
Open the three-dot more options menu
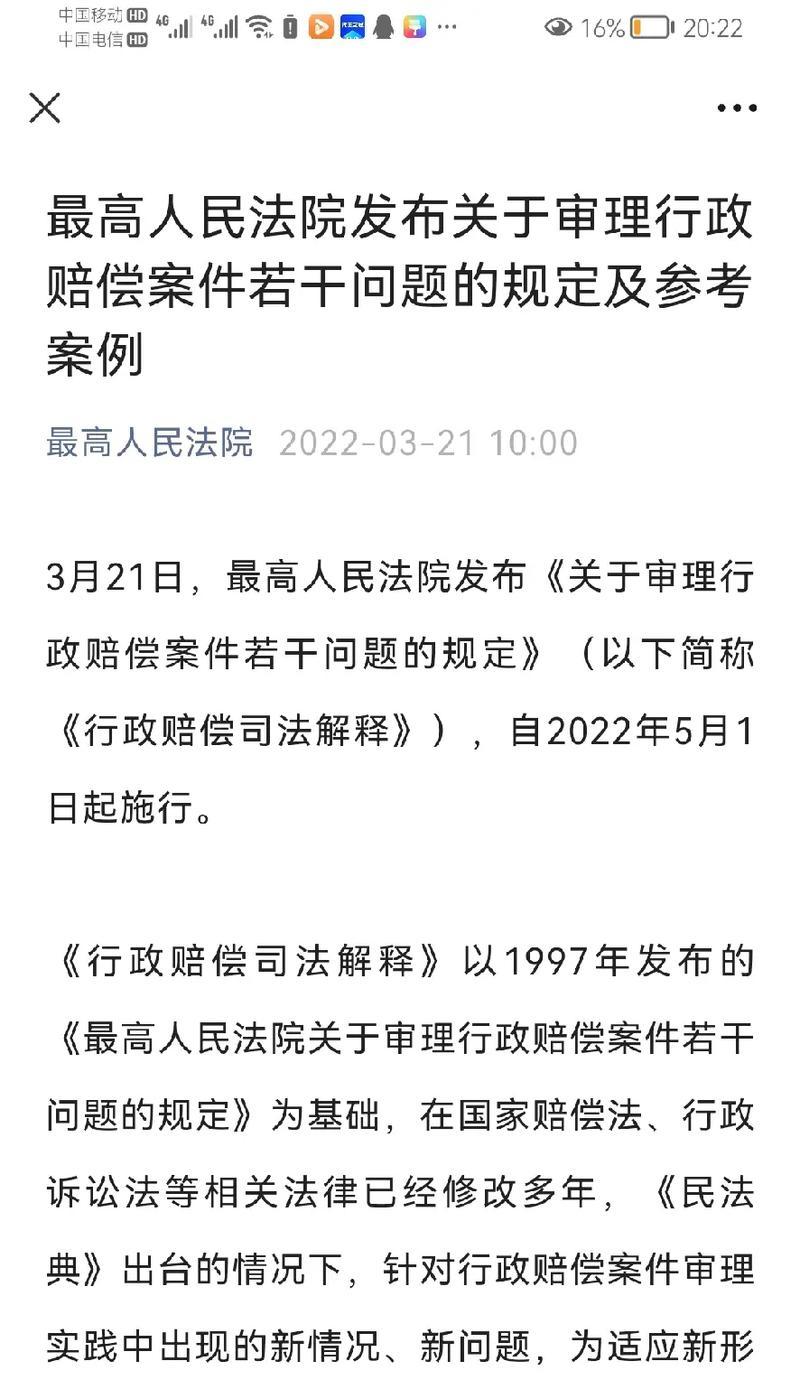coord(737,108)
